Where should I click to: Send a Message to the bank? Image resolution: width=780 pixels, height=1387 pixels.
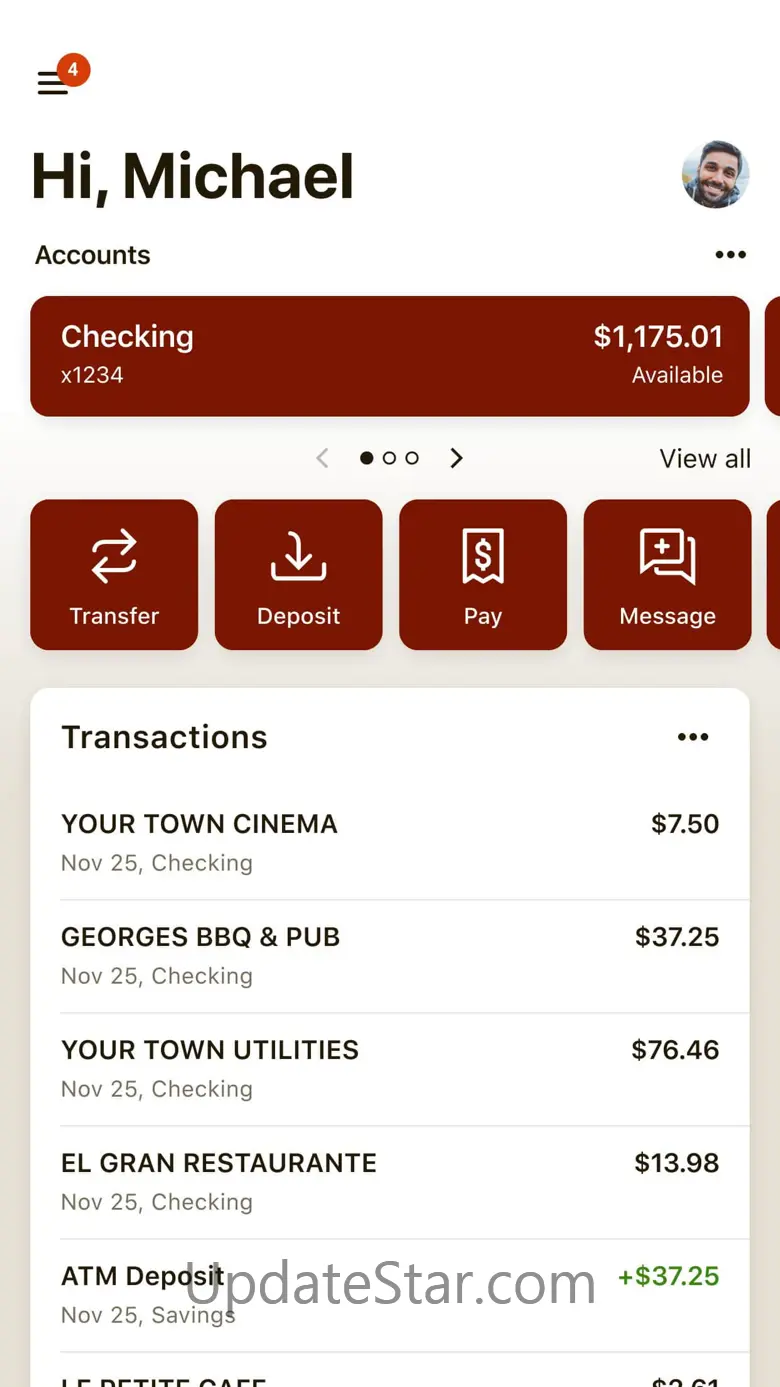pyautogui.click(x=667, y=575)
